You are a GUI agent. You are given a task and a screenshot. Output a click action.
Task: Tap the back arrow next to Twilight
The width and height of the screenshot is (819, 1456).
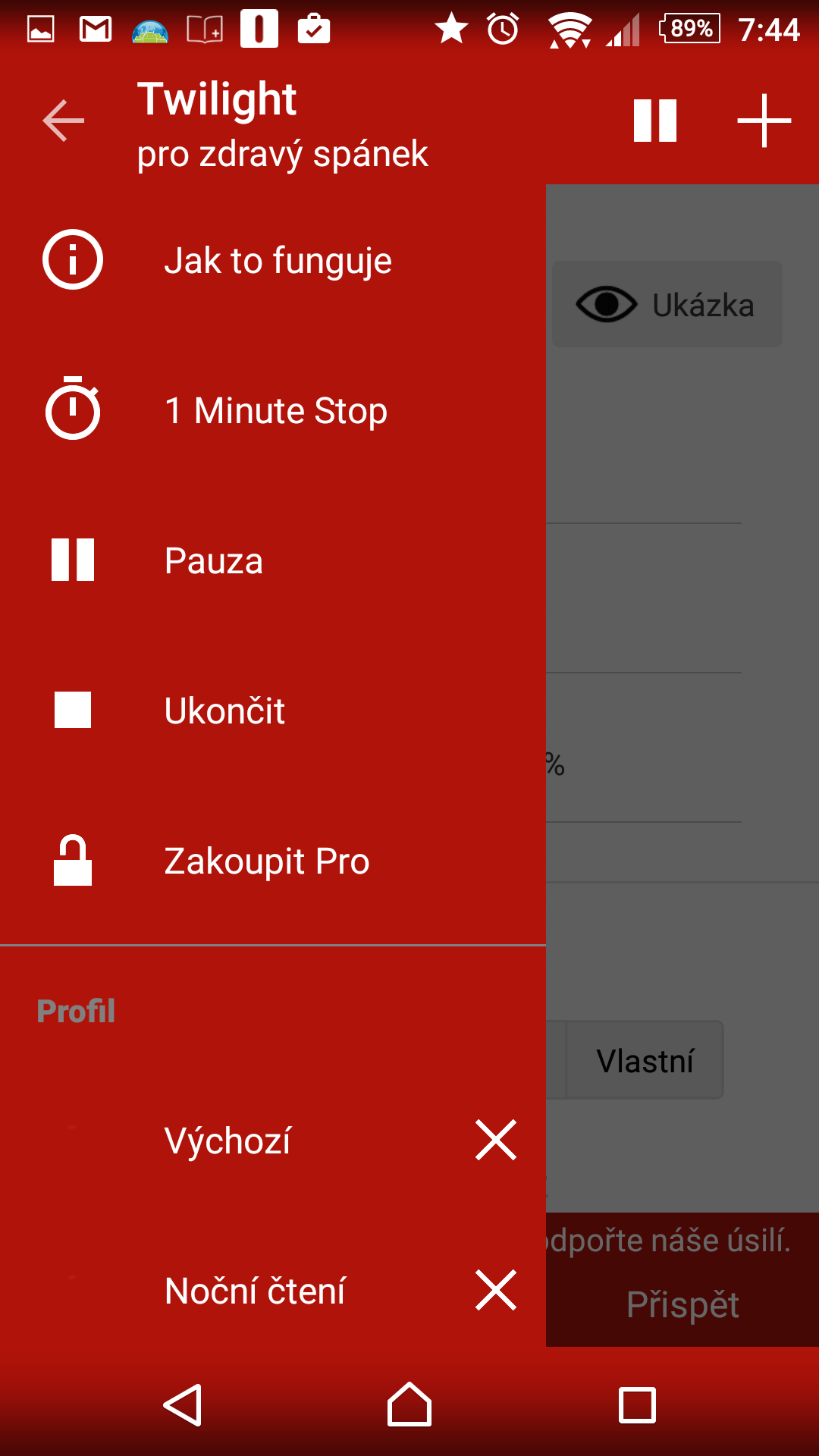64,121
